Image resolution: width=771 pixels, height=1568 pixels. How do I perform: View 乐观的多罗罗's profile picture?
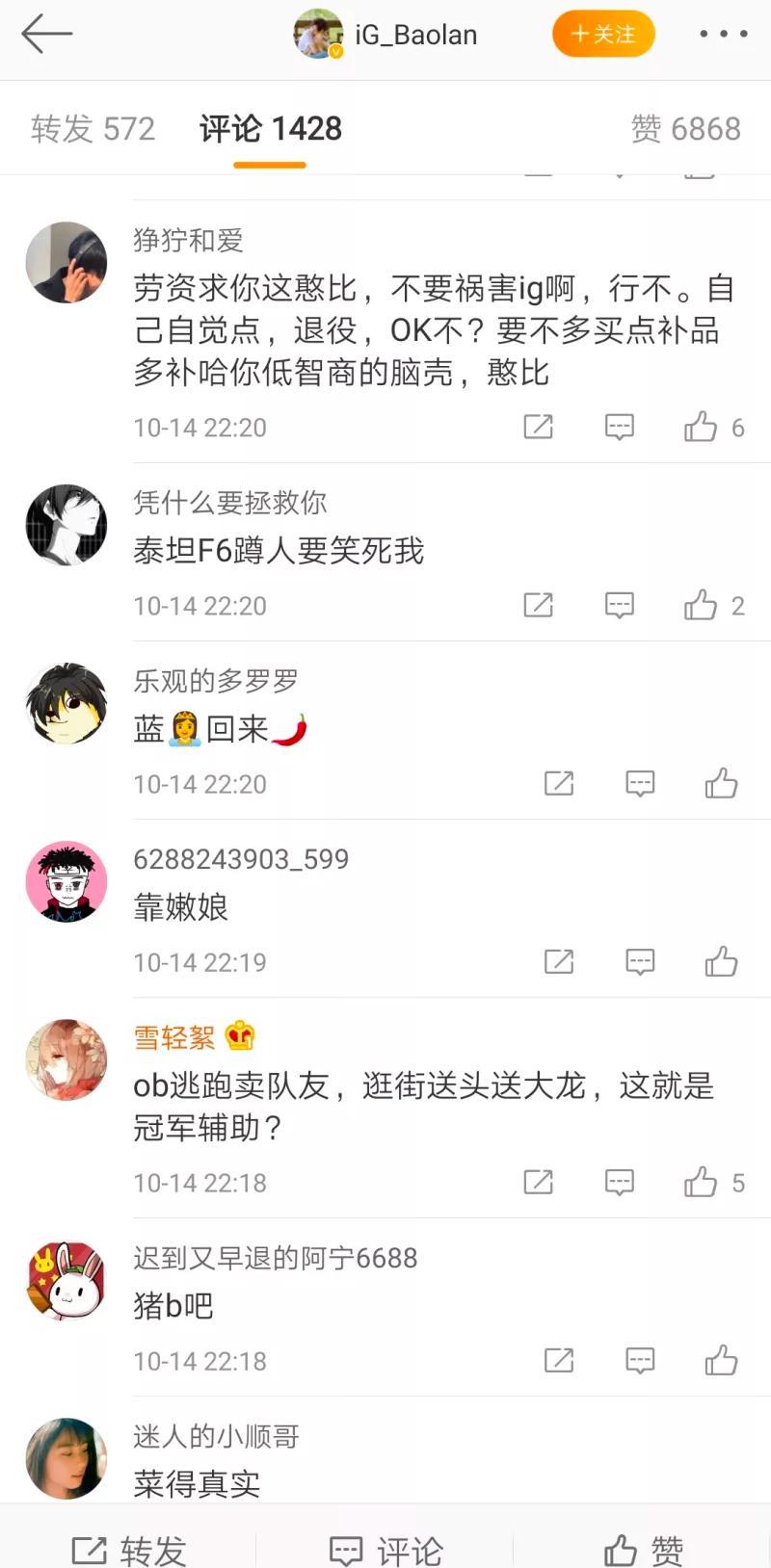[66, 703]
